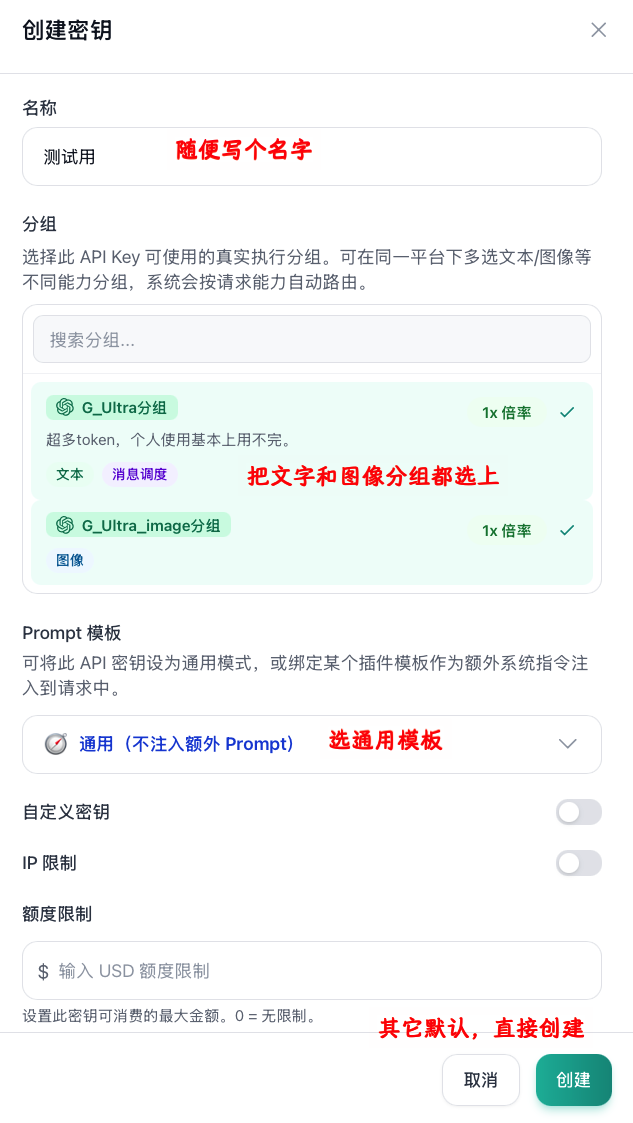Viewport: 633px width, 1123px height.
Task: Turn on the IP 限制 switch
Action: (579, 863)
